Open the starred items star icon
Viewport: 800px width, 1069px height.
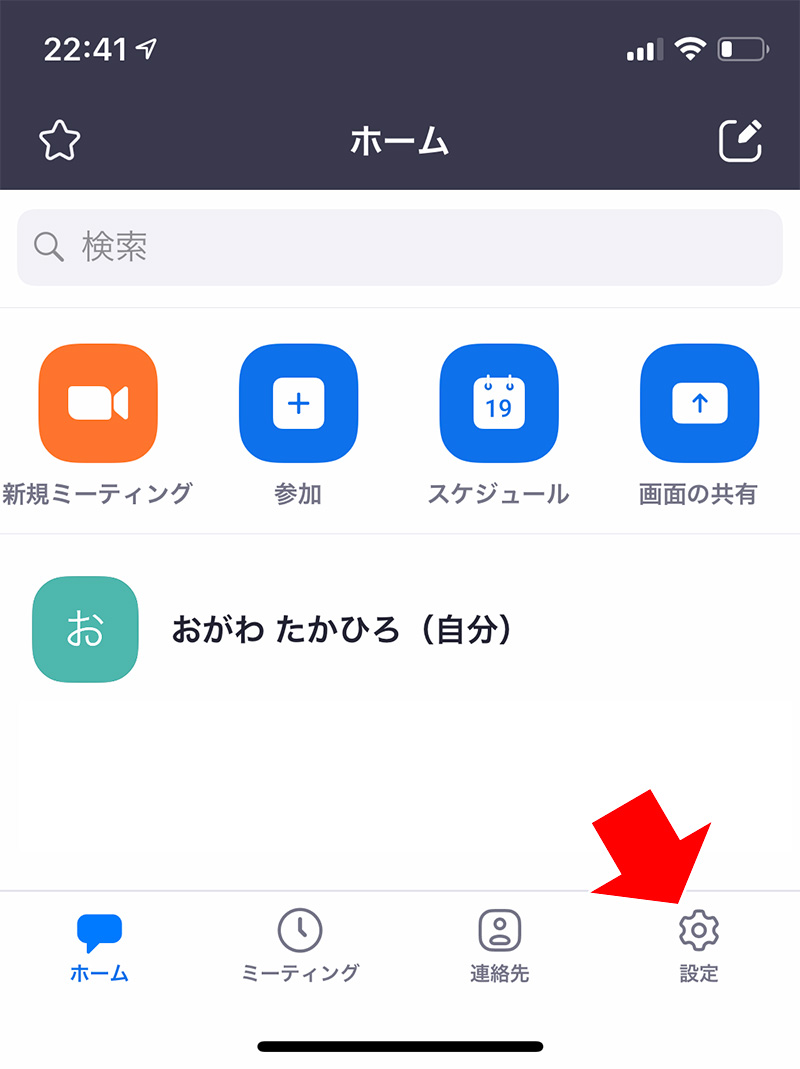[x=59, y=142]
